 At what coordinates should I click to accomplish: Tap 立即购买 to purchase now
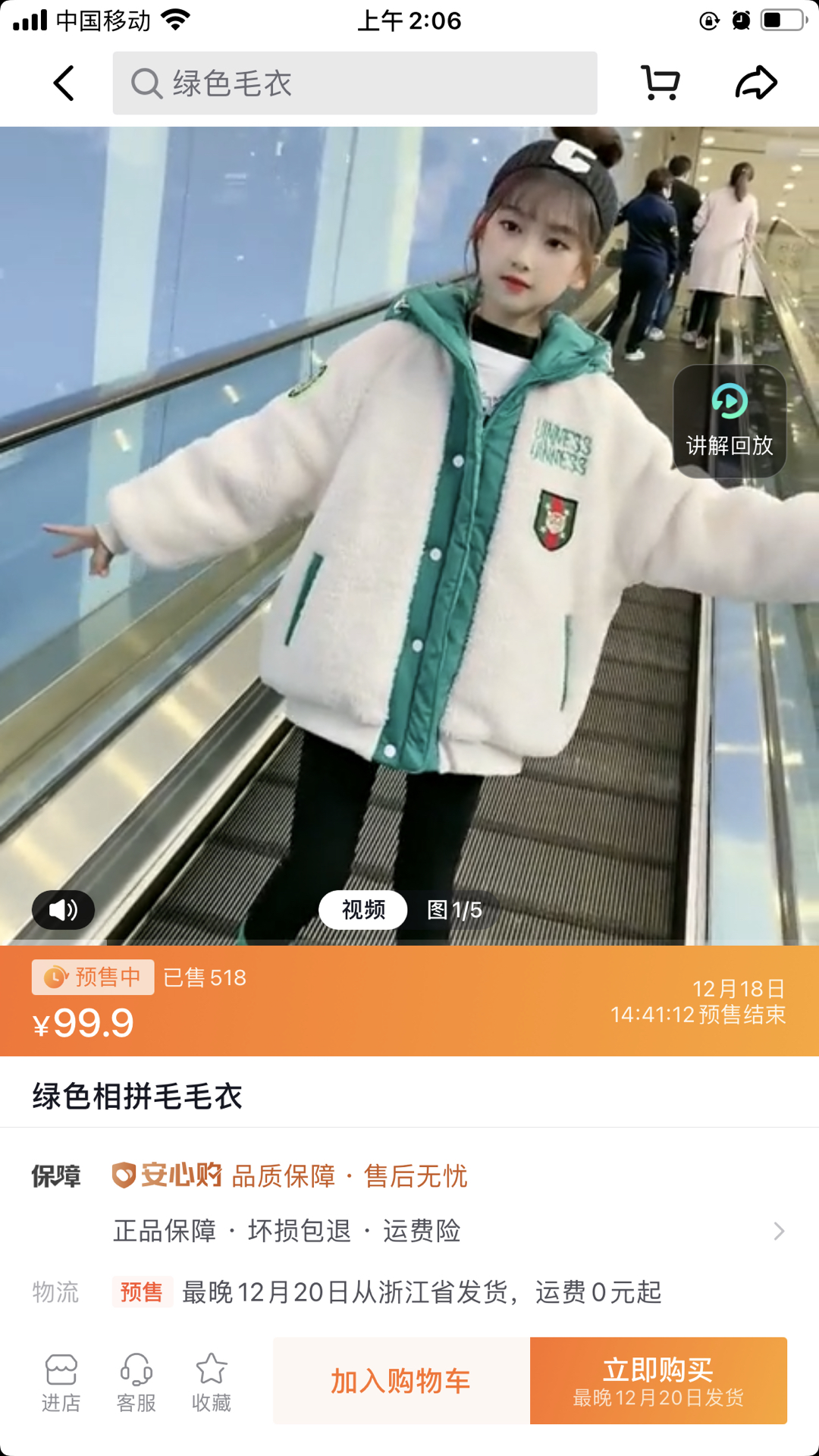coord(658,1381)
